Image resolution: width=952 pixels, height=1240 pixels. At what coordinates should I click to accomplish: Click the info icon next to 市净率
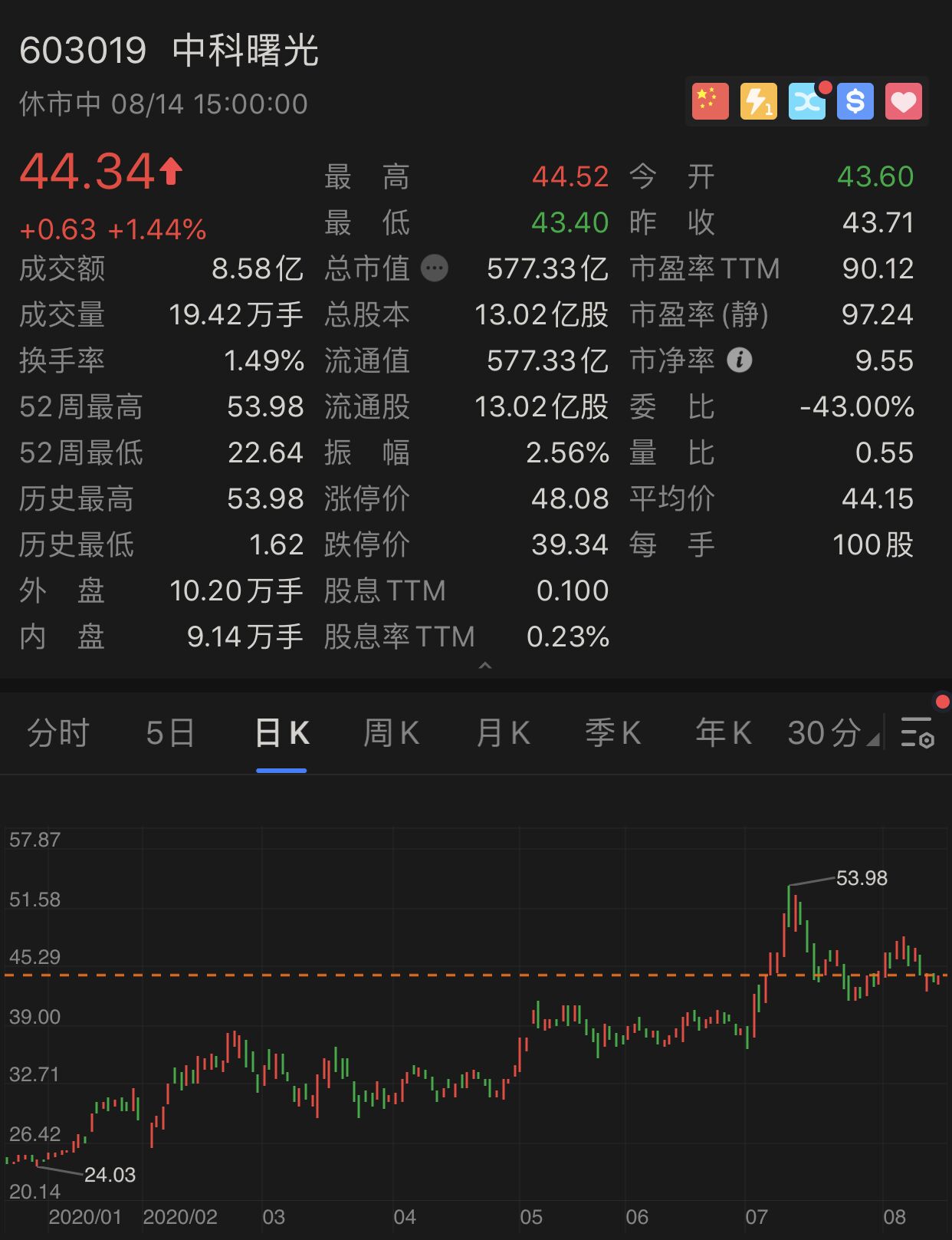pyautogui.click(x=738, y=360)
